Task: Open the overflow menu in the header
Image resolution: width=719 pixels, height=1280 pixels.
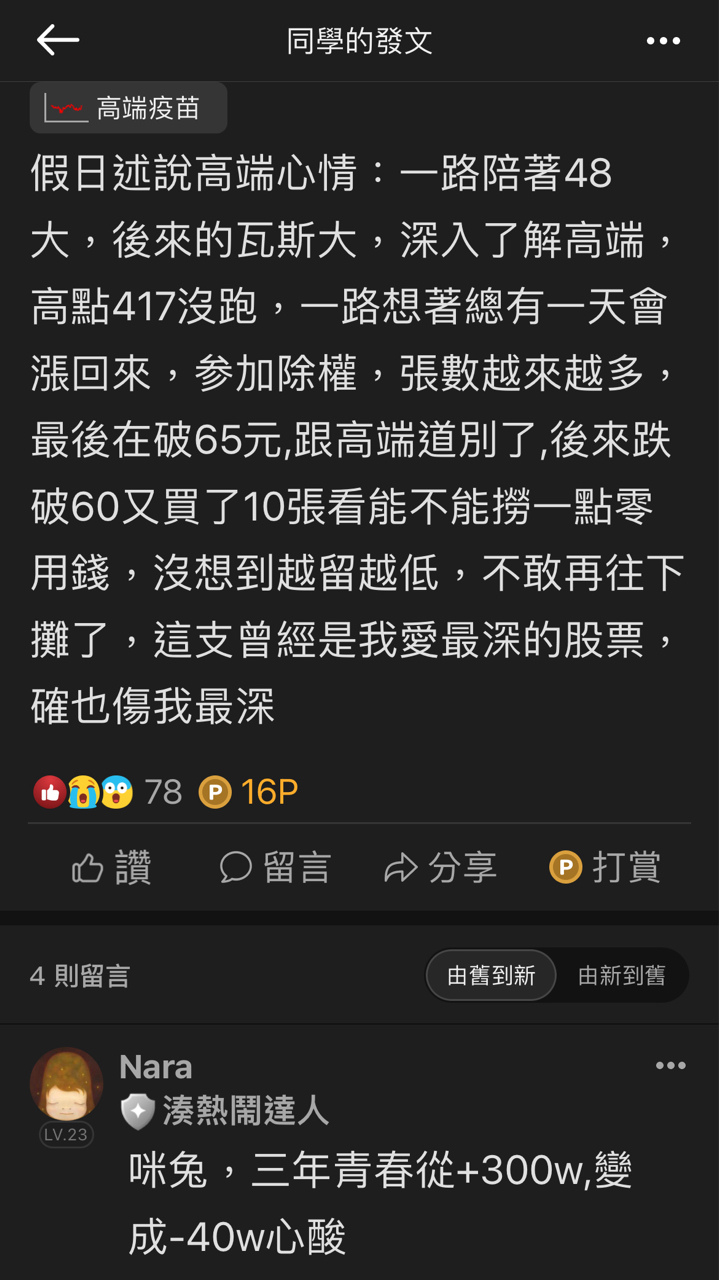Action: (663, 41)
